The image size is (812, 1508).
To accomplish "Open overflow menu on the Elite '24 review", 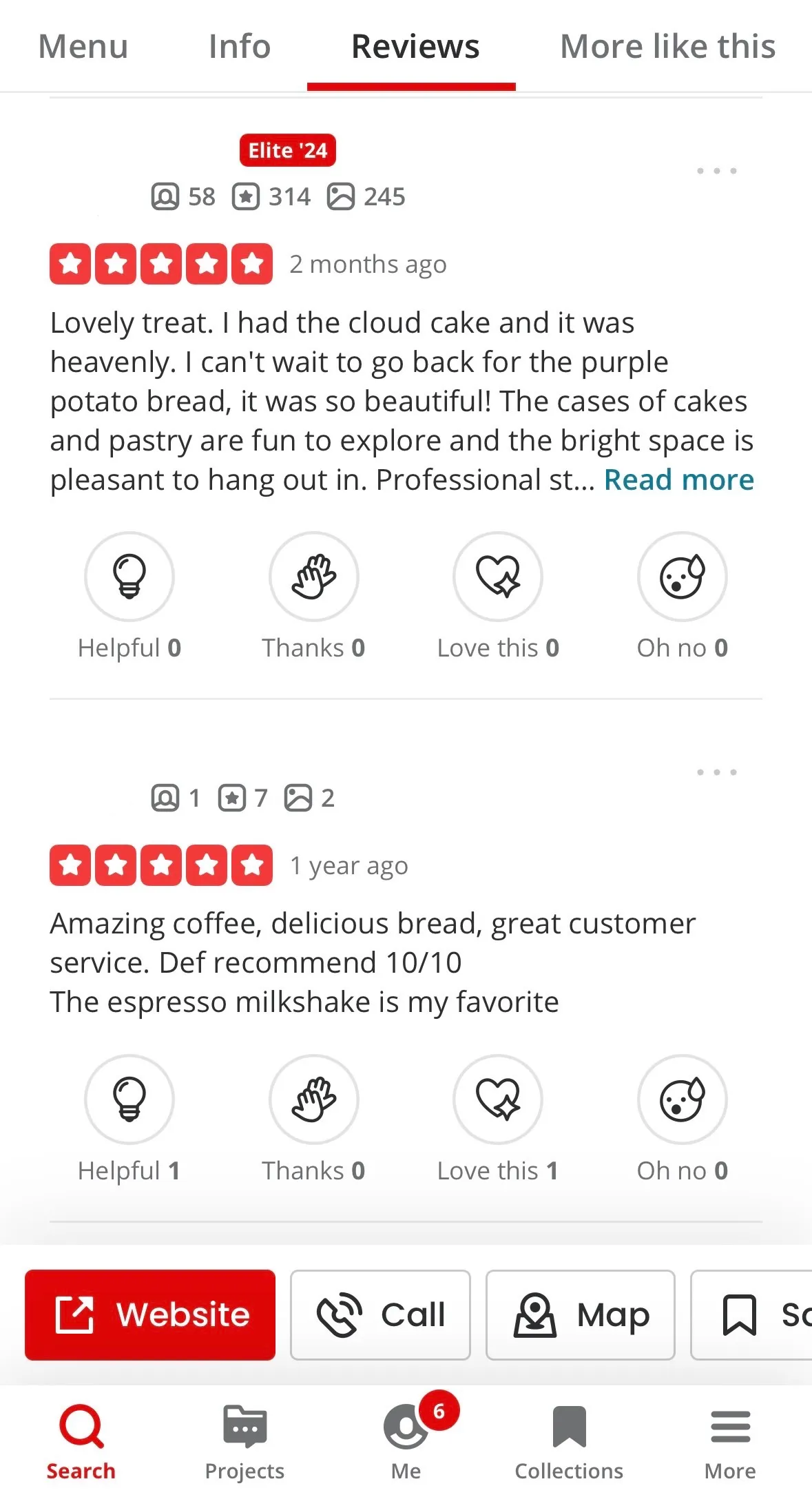I will [716, 171].
